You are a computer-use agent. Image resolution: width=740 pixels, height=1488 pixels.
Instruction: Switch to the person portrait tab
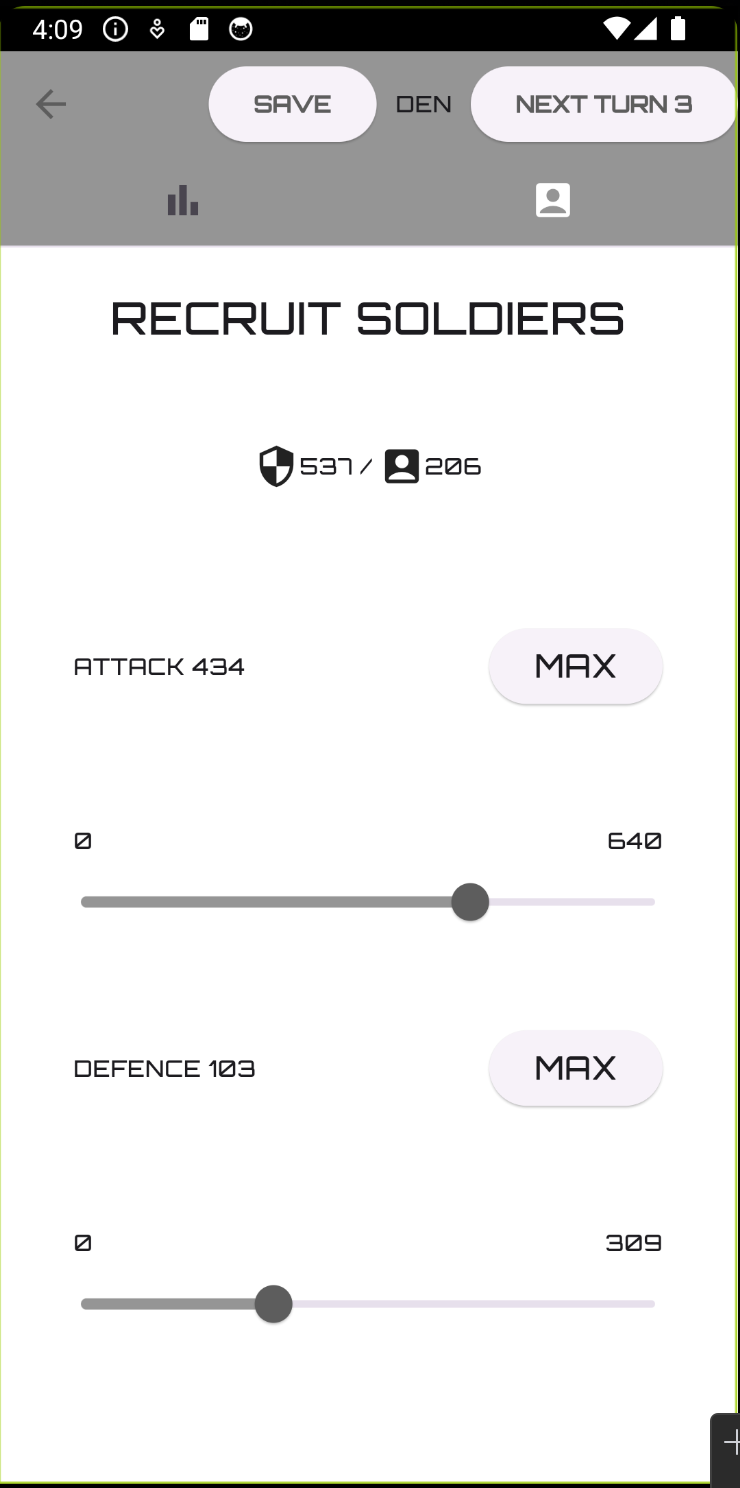(553, 200)
